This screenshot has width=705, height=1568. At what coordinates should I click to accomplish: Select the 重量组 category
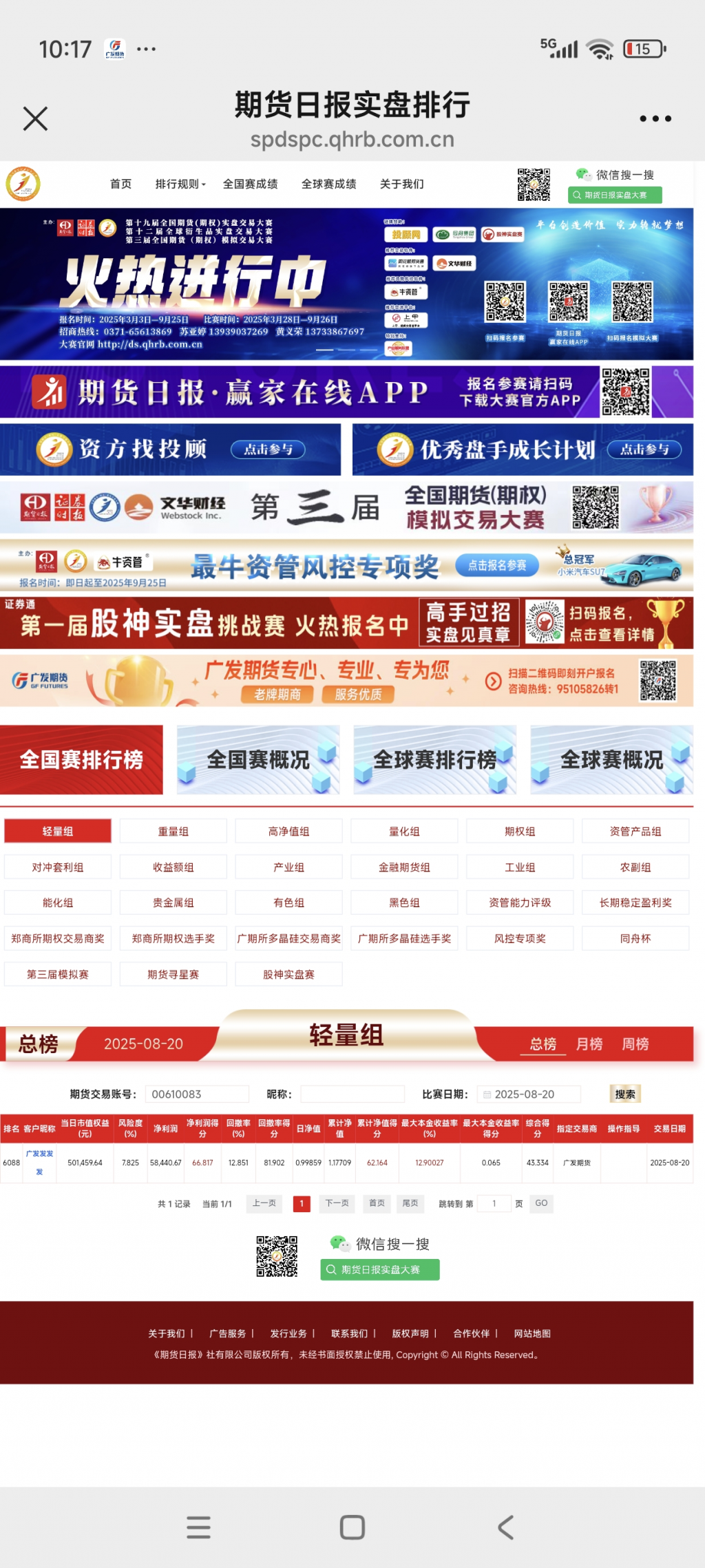point(173,831)
